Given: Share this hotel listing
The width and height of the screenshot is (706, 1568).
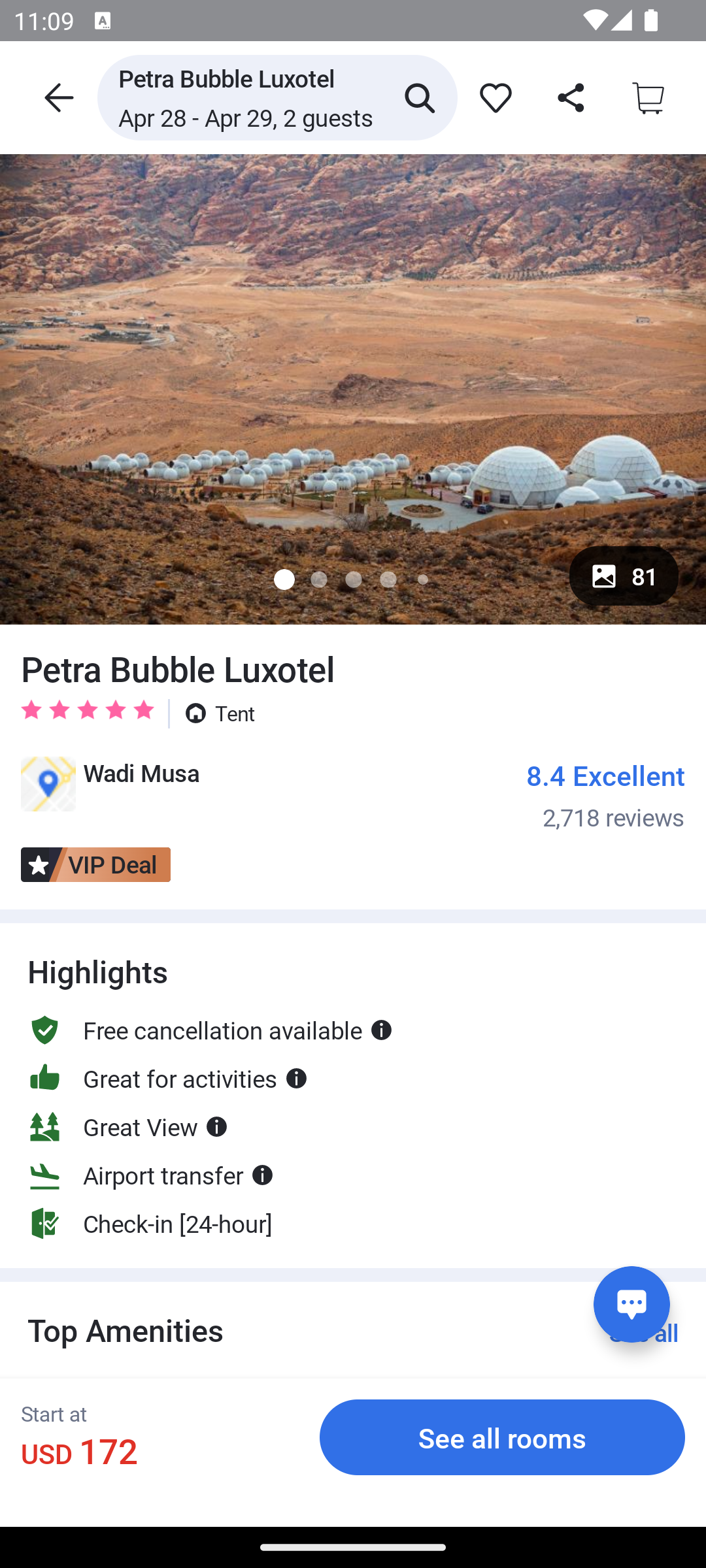Looking at the screenshot, I should tap(570, 97).
